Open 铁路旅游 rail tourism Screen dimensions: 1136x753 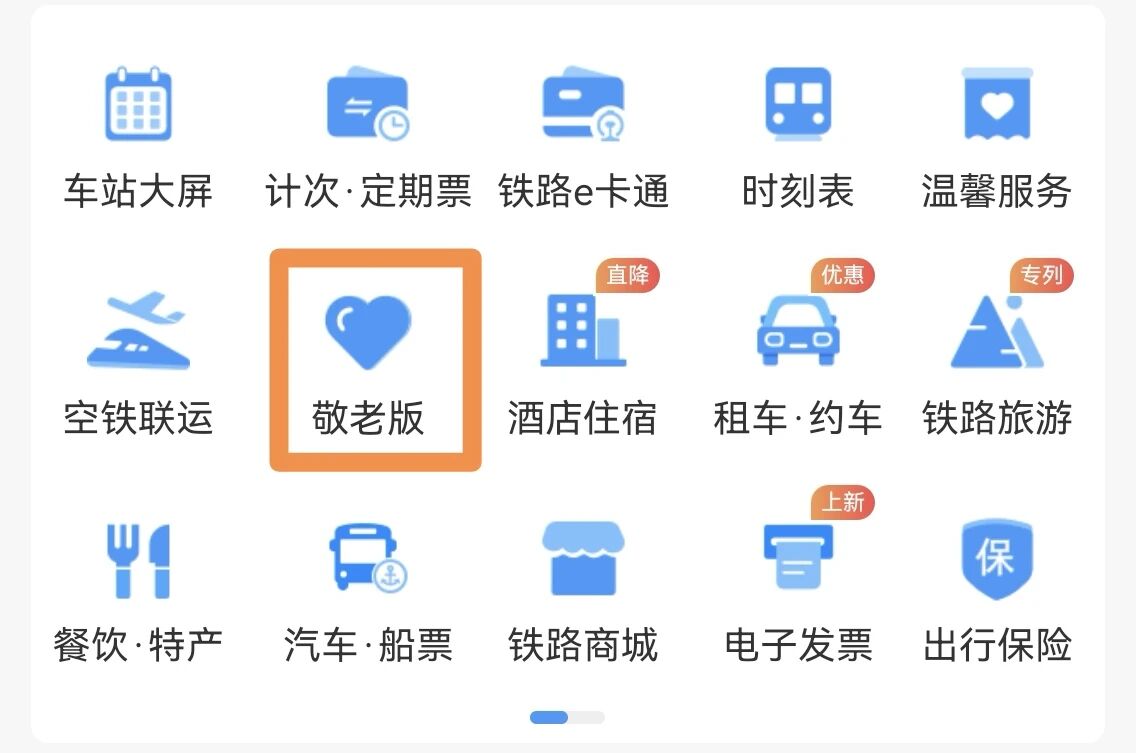[x=996, y=364]
